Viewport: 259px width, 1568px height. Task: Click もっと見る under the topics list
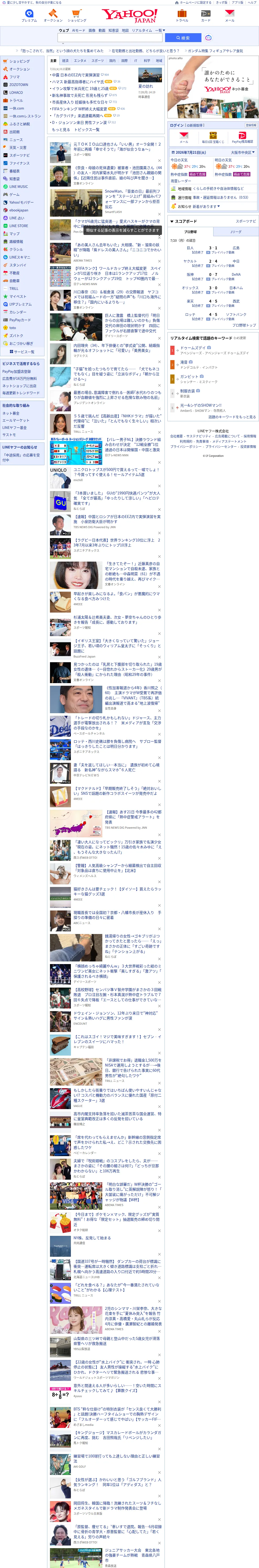click(x=61, y=130)
